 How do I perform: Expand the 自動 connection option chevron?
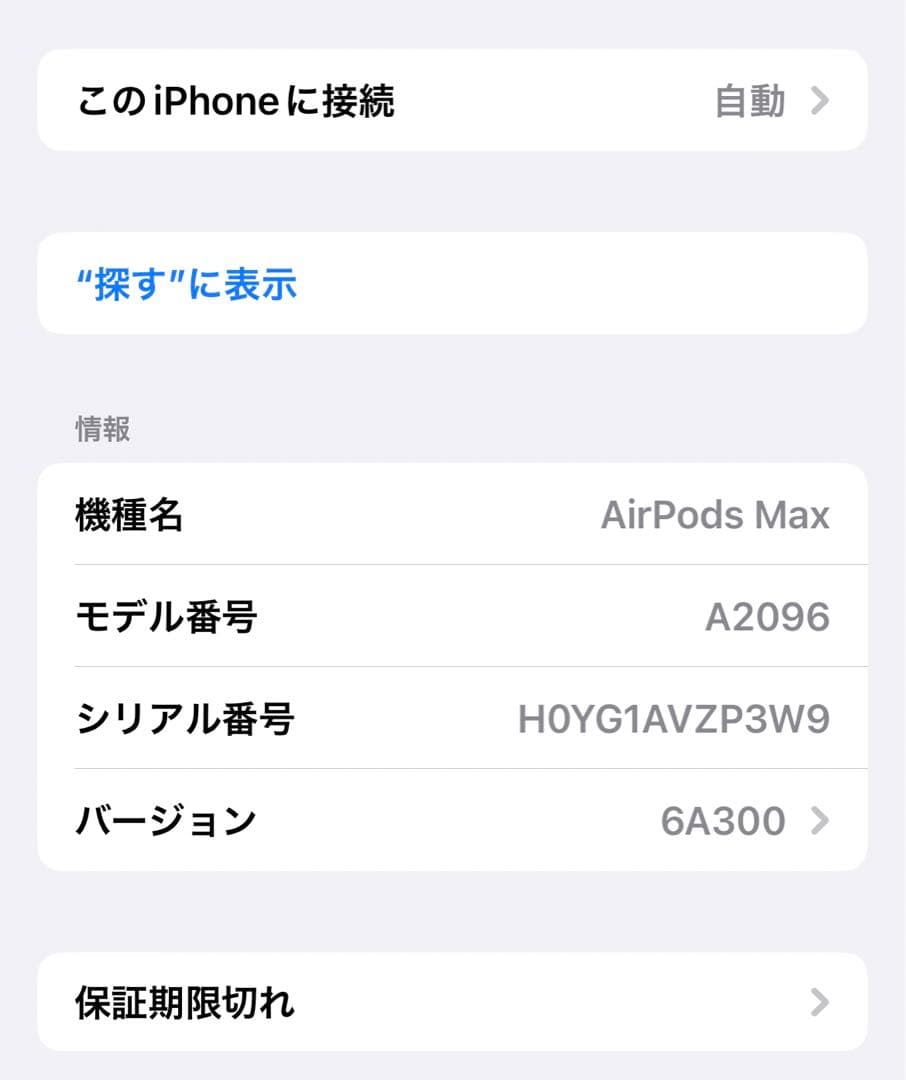click(819, 100)
